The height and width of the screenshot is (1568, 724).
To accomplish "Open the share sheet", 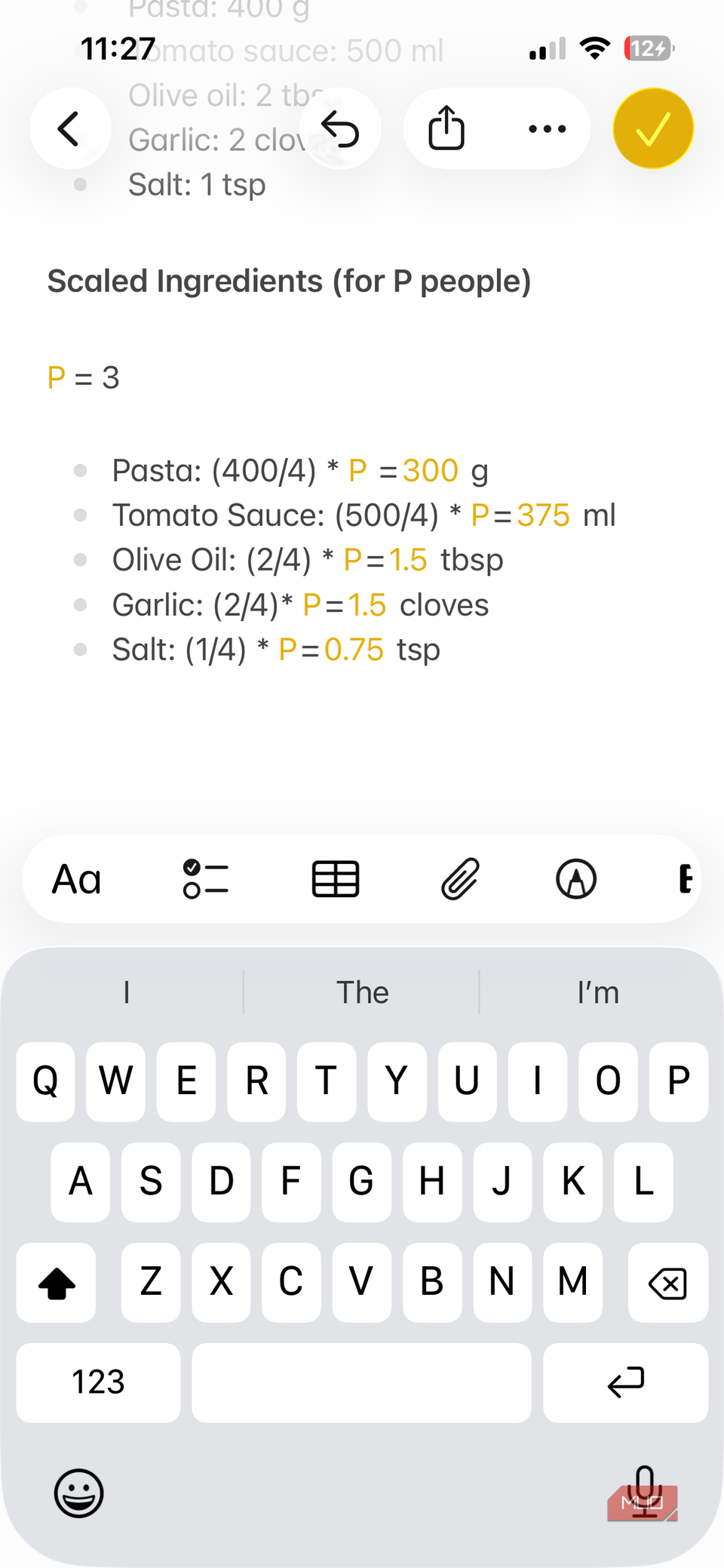I will pos(446,128).
